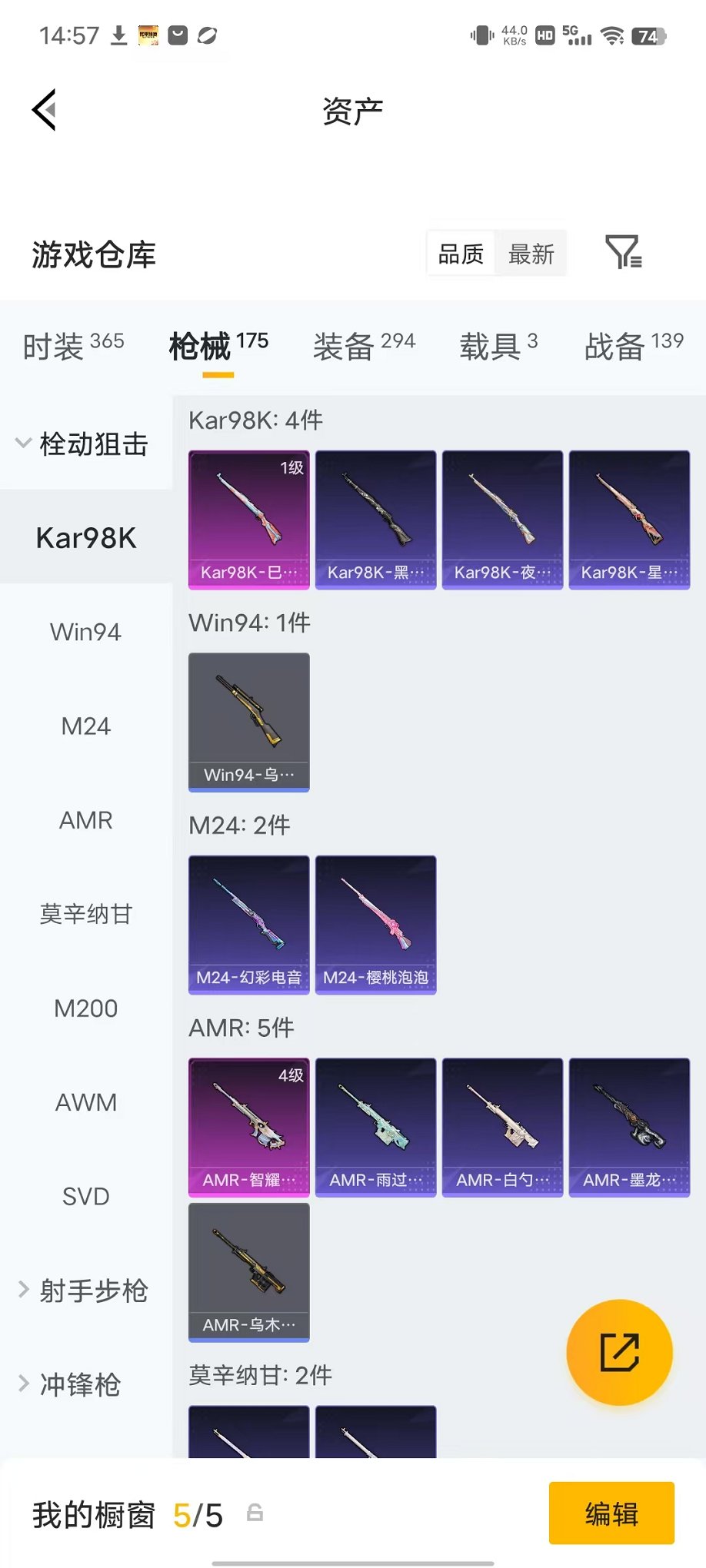Sort the warehouse by 品质

coord(461,254)
